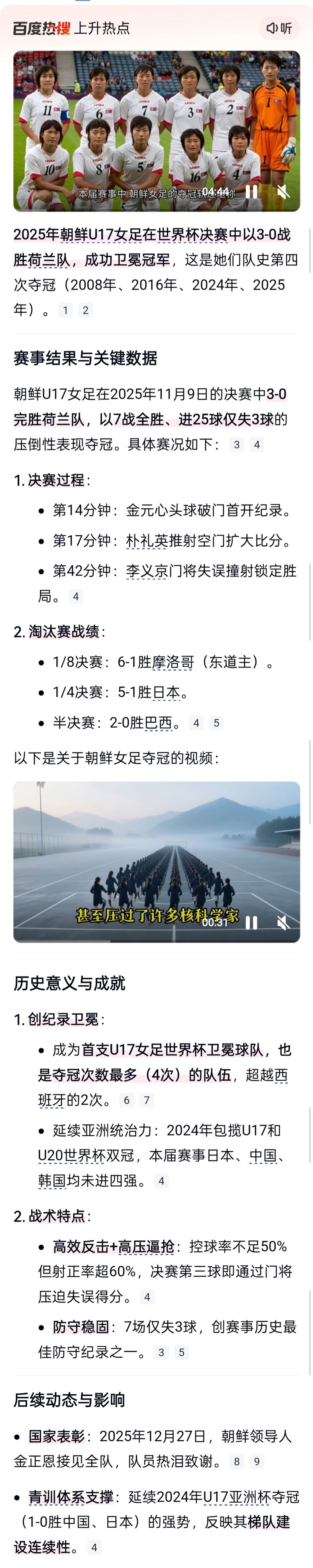The height and width of the screenshot is (1568, 313).
Task: Tap the 听 listen button
Action: (x=279, y=28)
